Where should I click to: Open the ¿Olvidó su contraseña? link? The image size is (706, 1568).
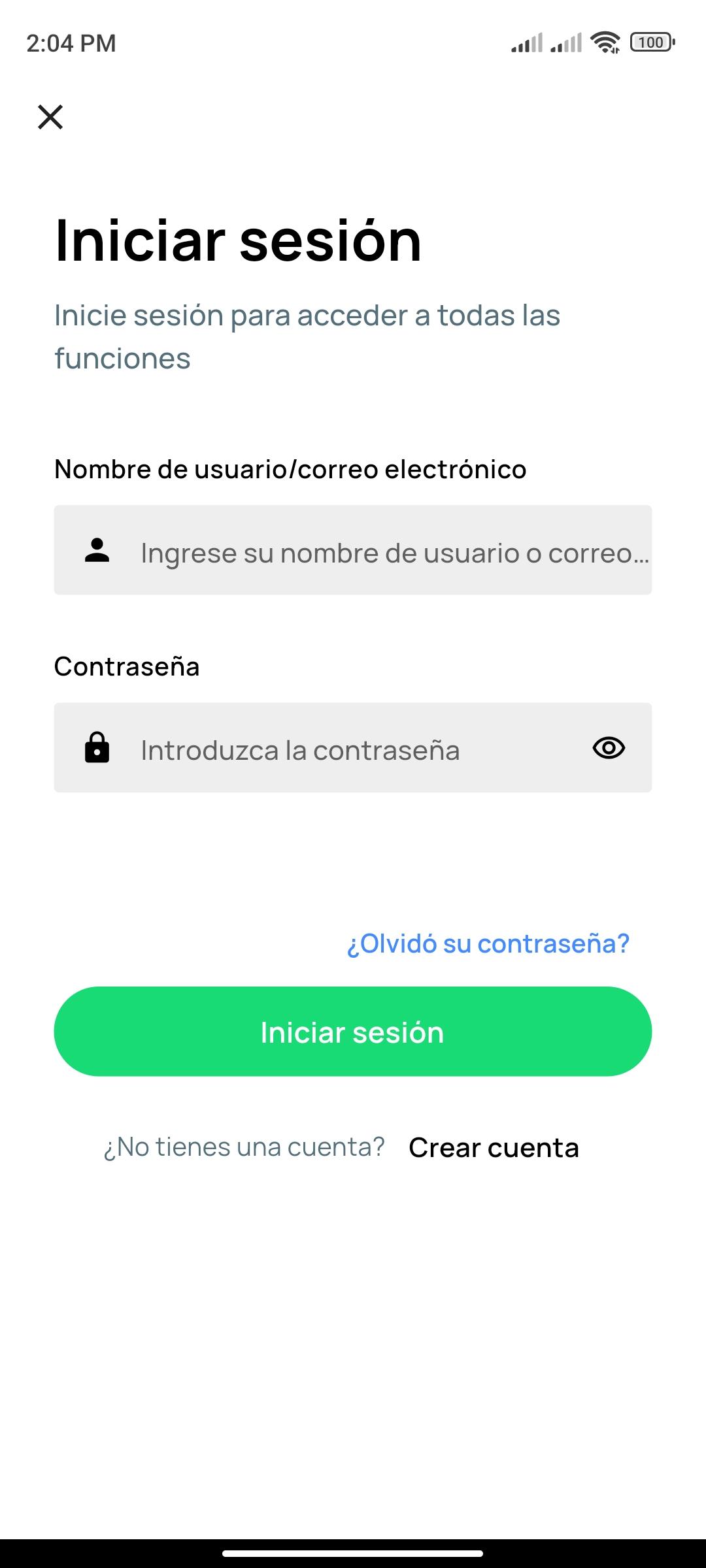tap(488, 943)
